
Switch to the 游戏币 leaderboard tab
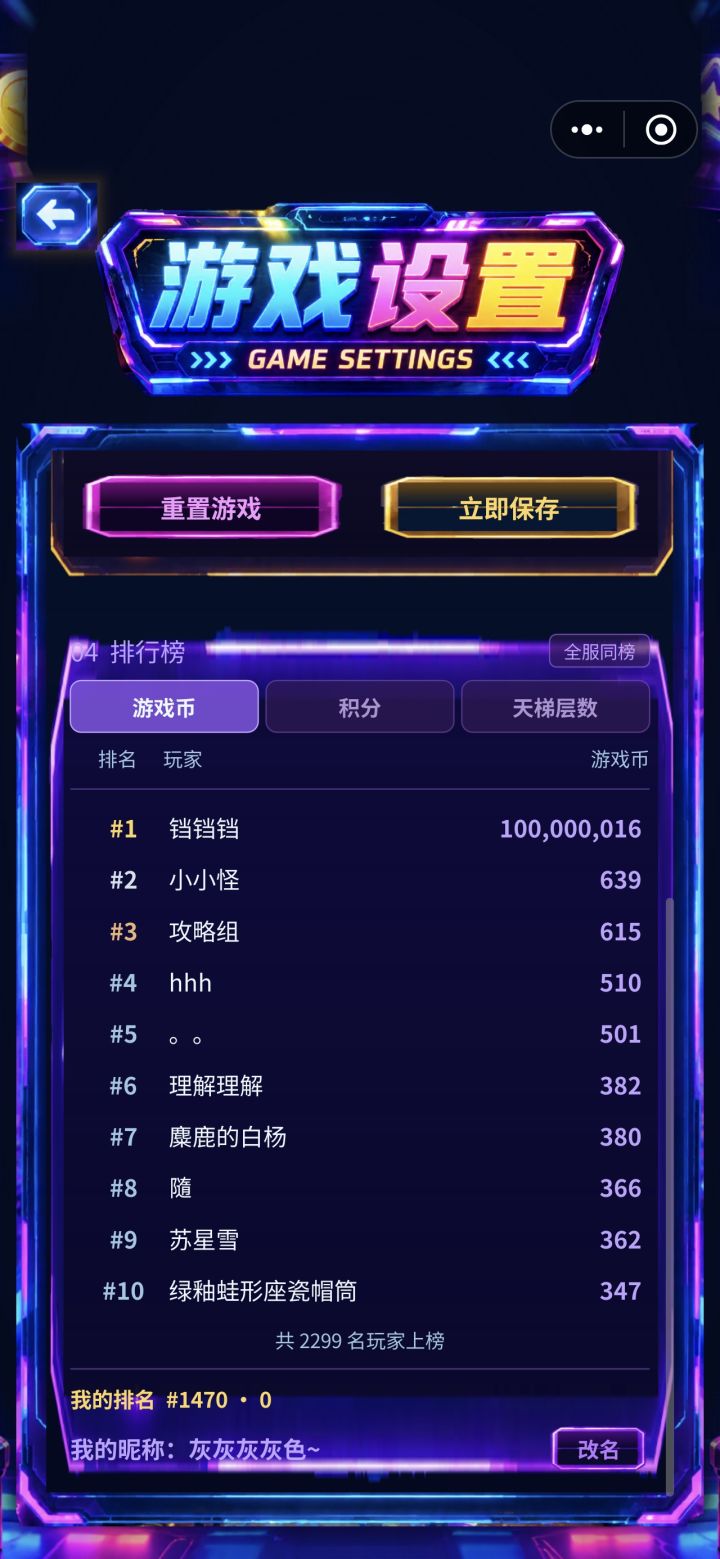pos(164,708)
